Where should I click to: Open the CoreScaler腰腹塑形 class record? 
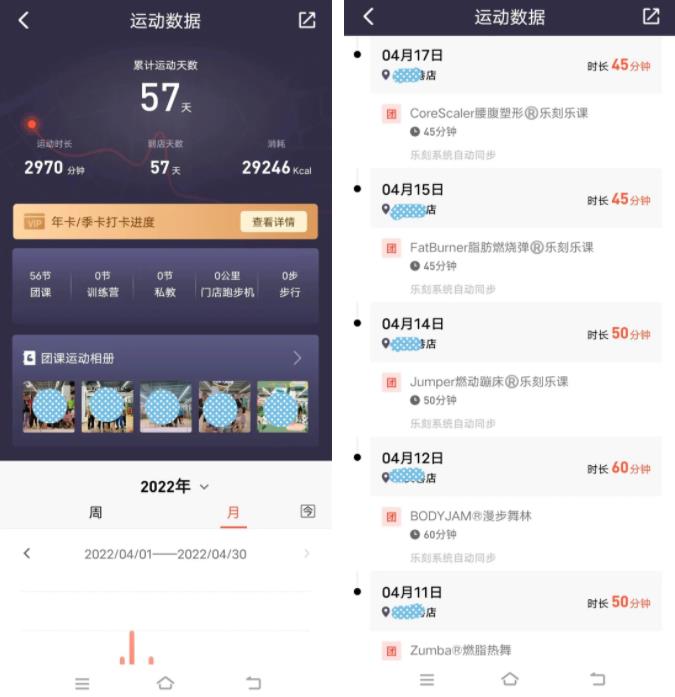(498, 114)
